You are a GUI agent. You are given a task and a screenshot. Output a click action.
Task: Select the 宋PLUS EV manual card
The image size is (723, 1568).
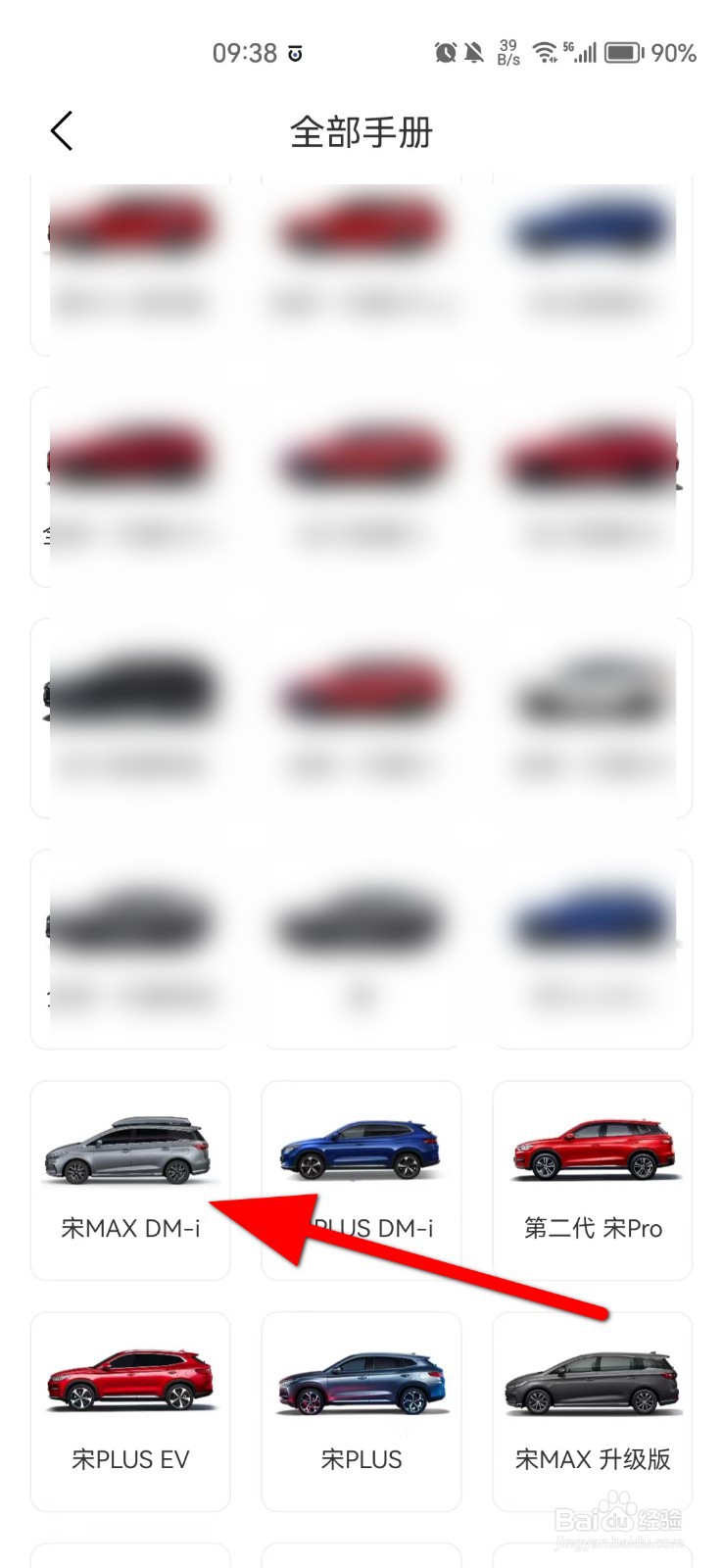click(130, 1410)
